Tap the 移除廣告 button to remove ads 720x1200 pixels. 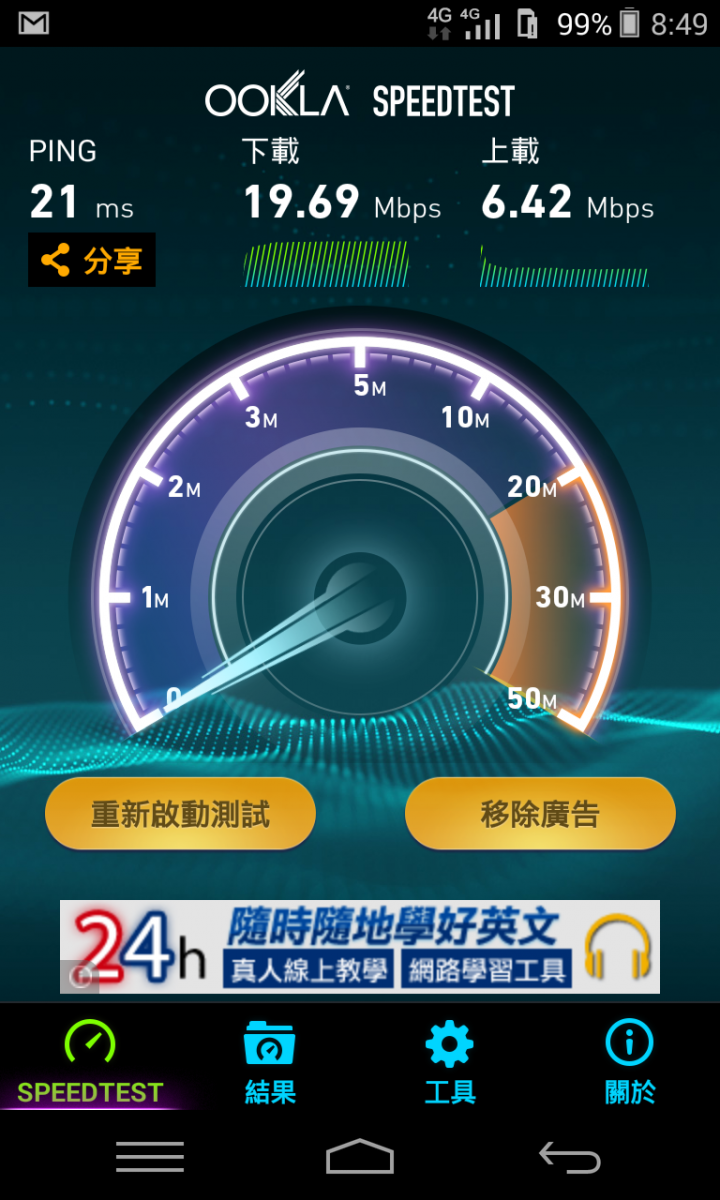pyautogui.click(x=540, y=814)
